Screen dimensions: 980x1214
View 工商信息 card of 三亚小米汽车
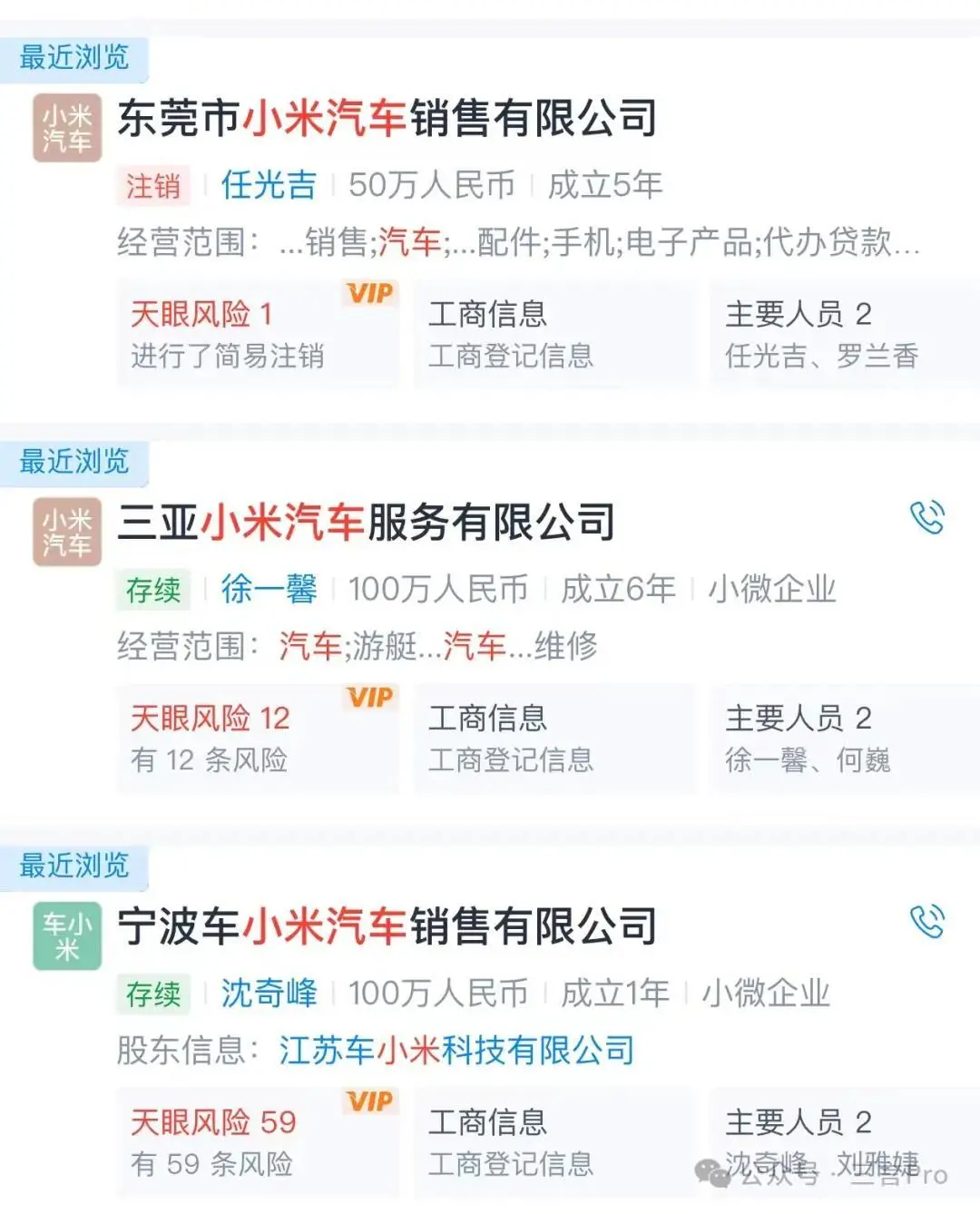(x=554, y=738)
